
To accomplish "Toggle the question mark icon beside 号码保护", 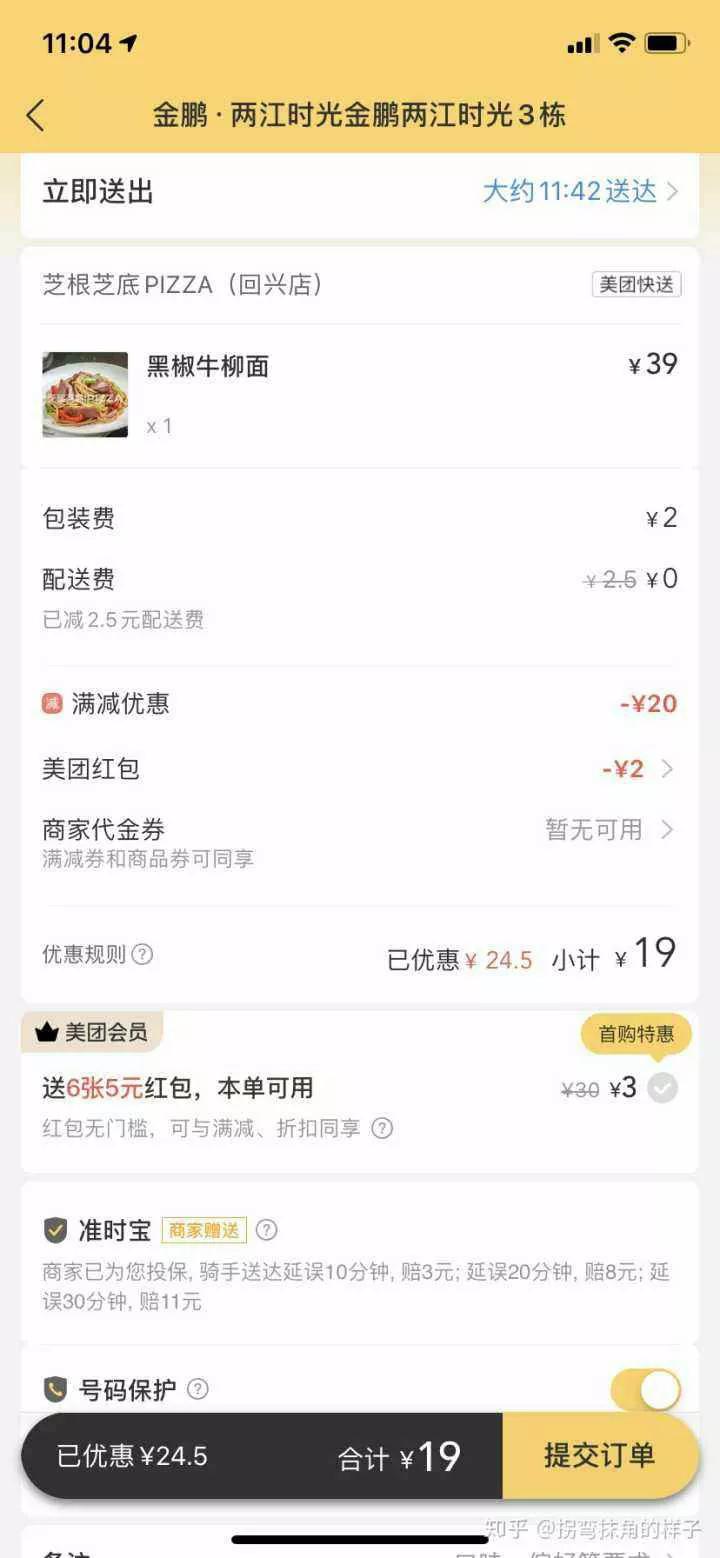I will tap(197, 1389).
